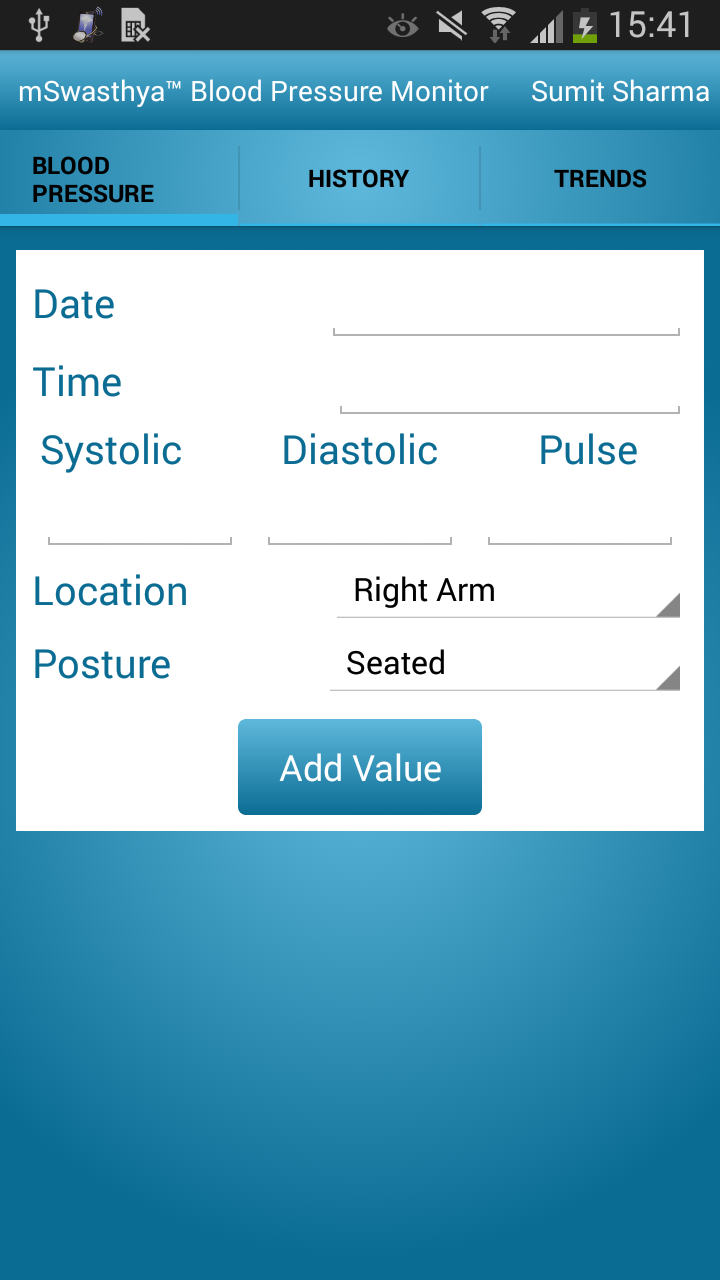The height and width of the screenshot is (1280, 720).
Task: Switch to the History tab
Action: (359, 179)
